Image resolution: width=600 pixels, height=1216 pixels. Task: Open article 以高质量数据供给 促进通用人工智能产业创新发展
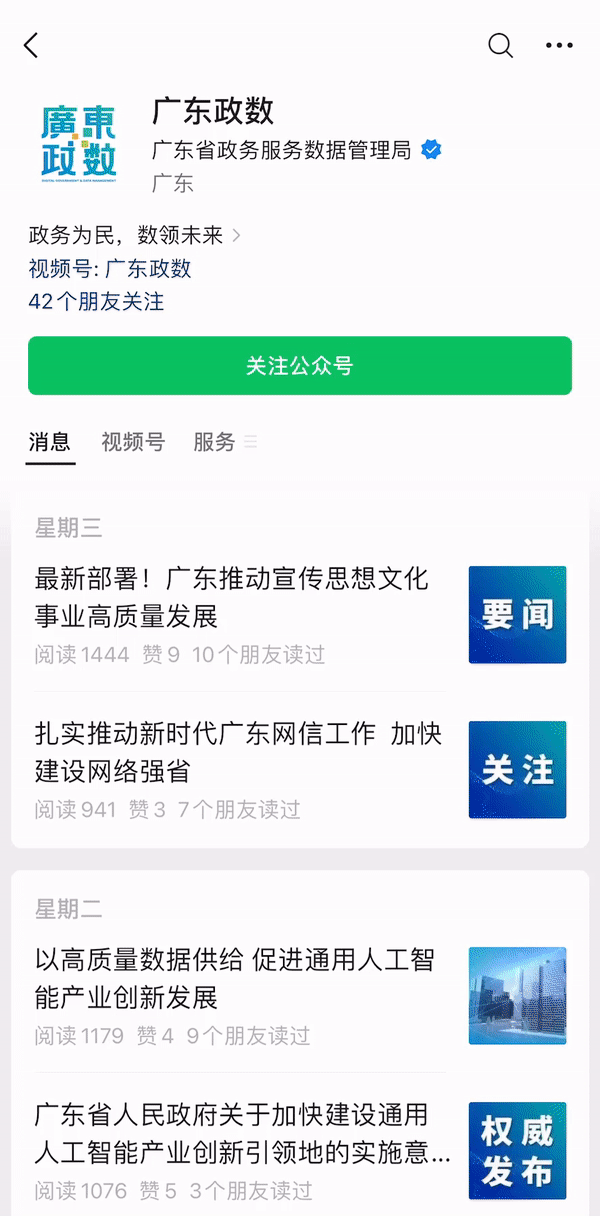(235, 979)
